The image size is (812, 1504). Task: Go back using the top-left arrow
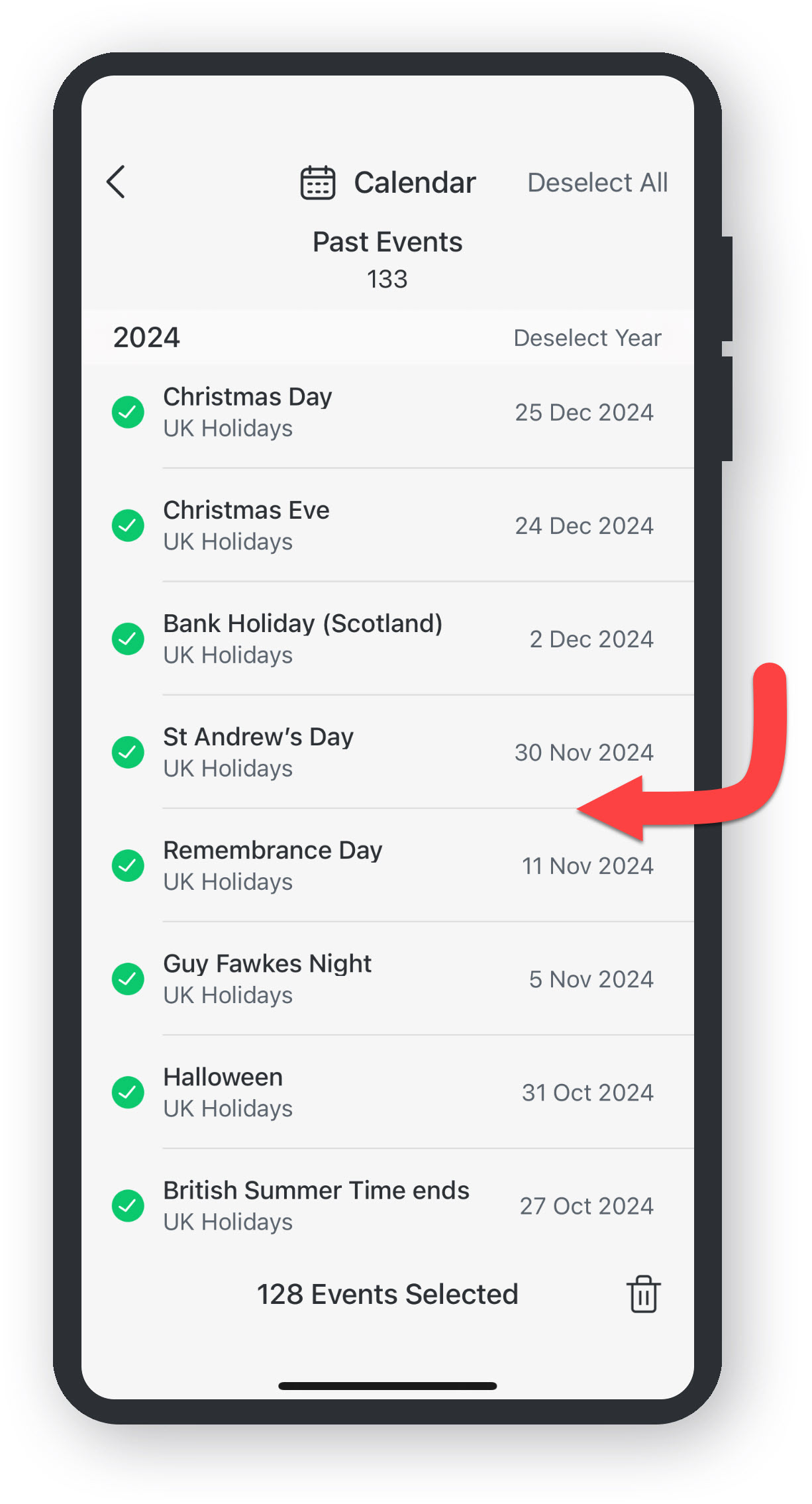coord(116,182)
